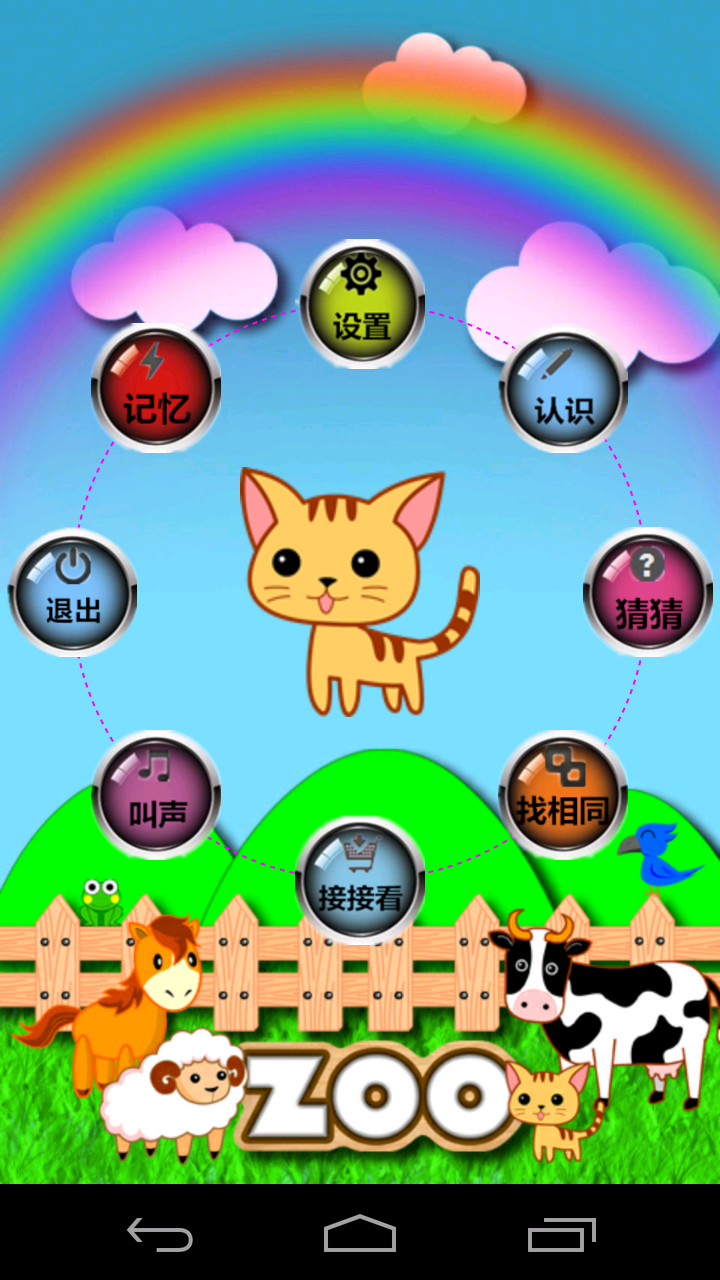
Task: Go to the device home screen
Action: click(360, 1234)
